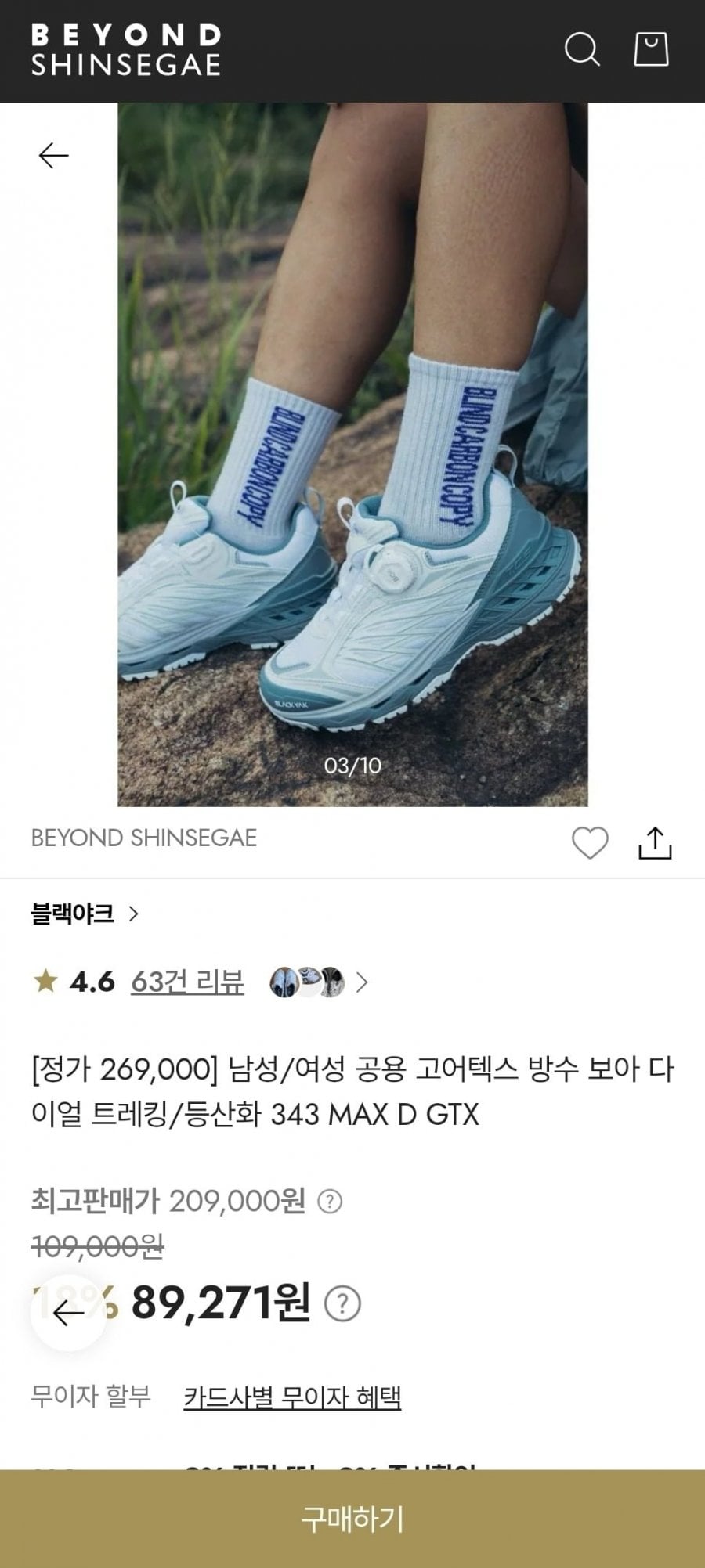Image resolution: width=705 pixels, height=1568 pixels.
Task: Tap 구매하기 to purchase
Action: tap(352, 1519)
